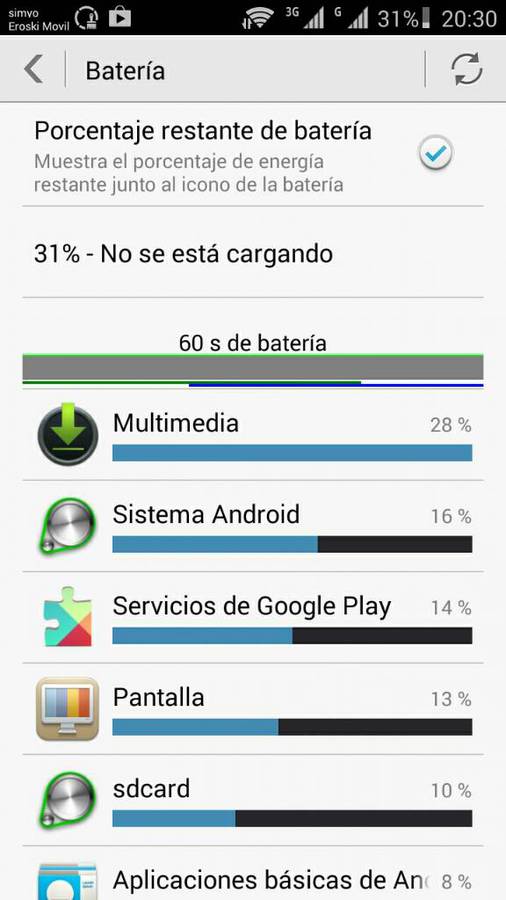The height and width of the screenshot is (900, 506).
Task: Go back from the Batería screen
Action: coord(33,70)
